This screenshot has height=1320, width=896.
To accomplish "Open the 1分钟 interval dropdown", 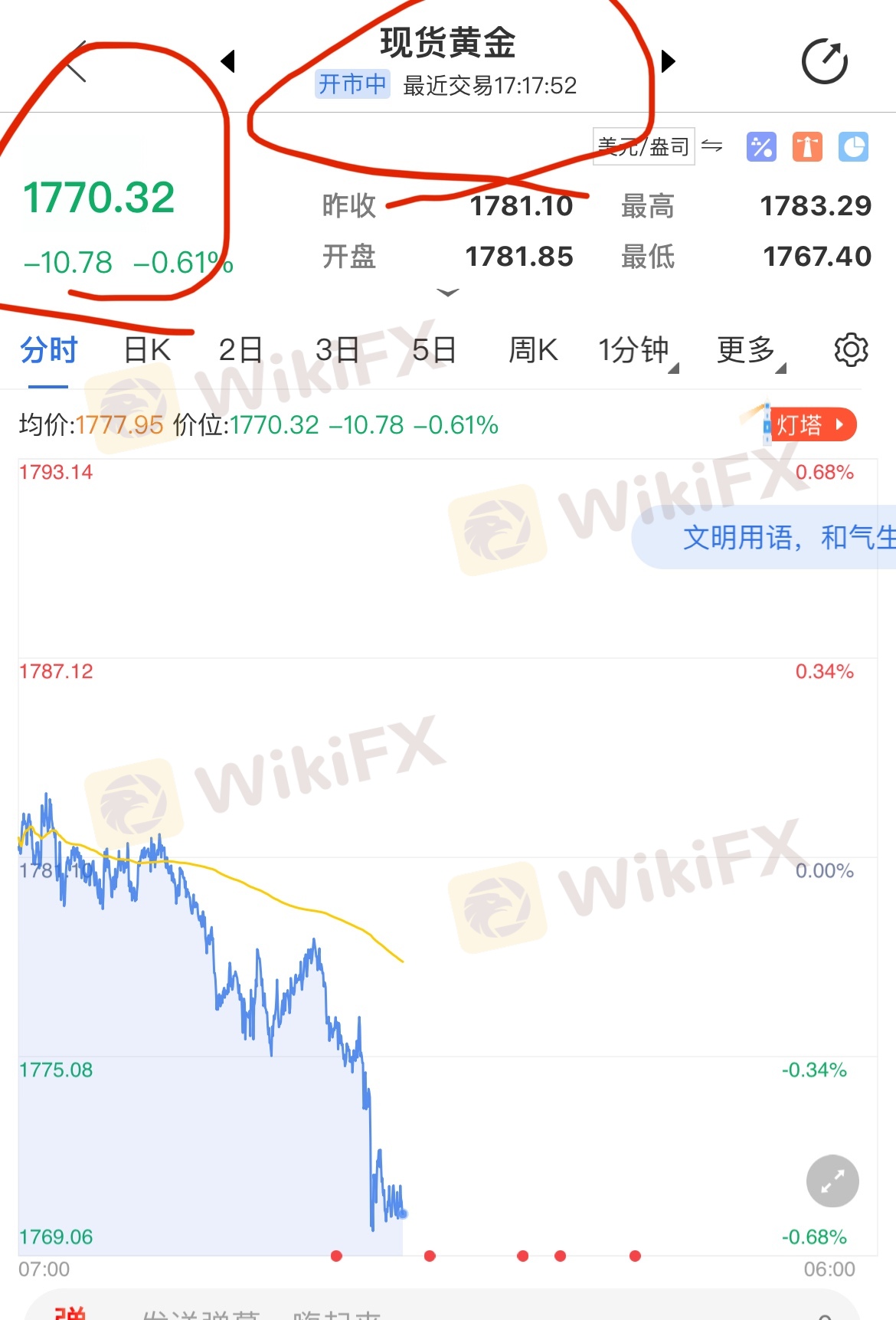I will (x=636, y=350).
